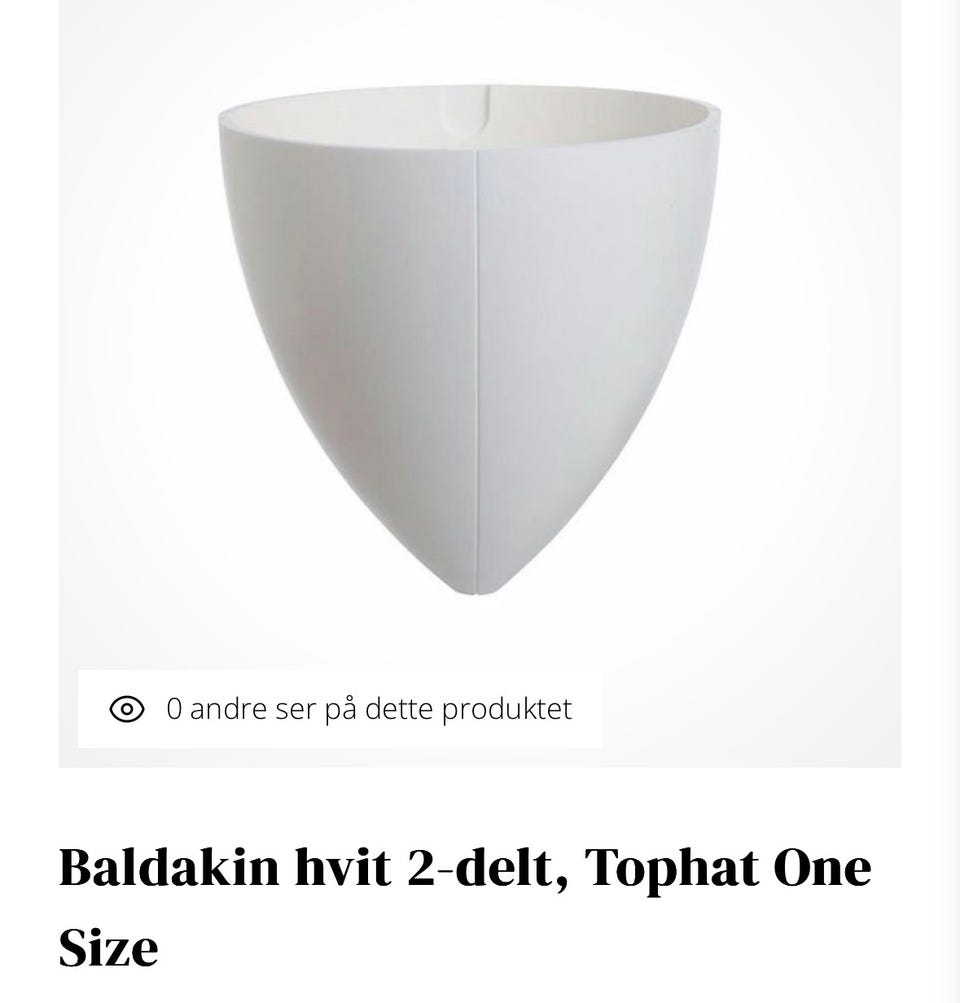
Task: Click the '0 andre ser på dette produktet' text
Action: coord(370,709)
